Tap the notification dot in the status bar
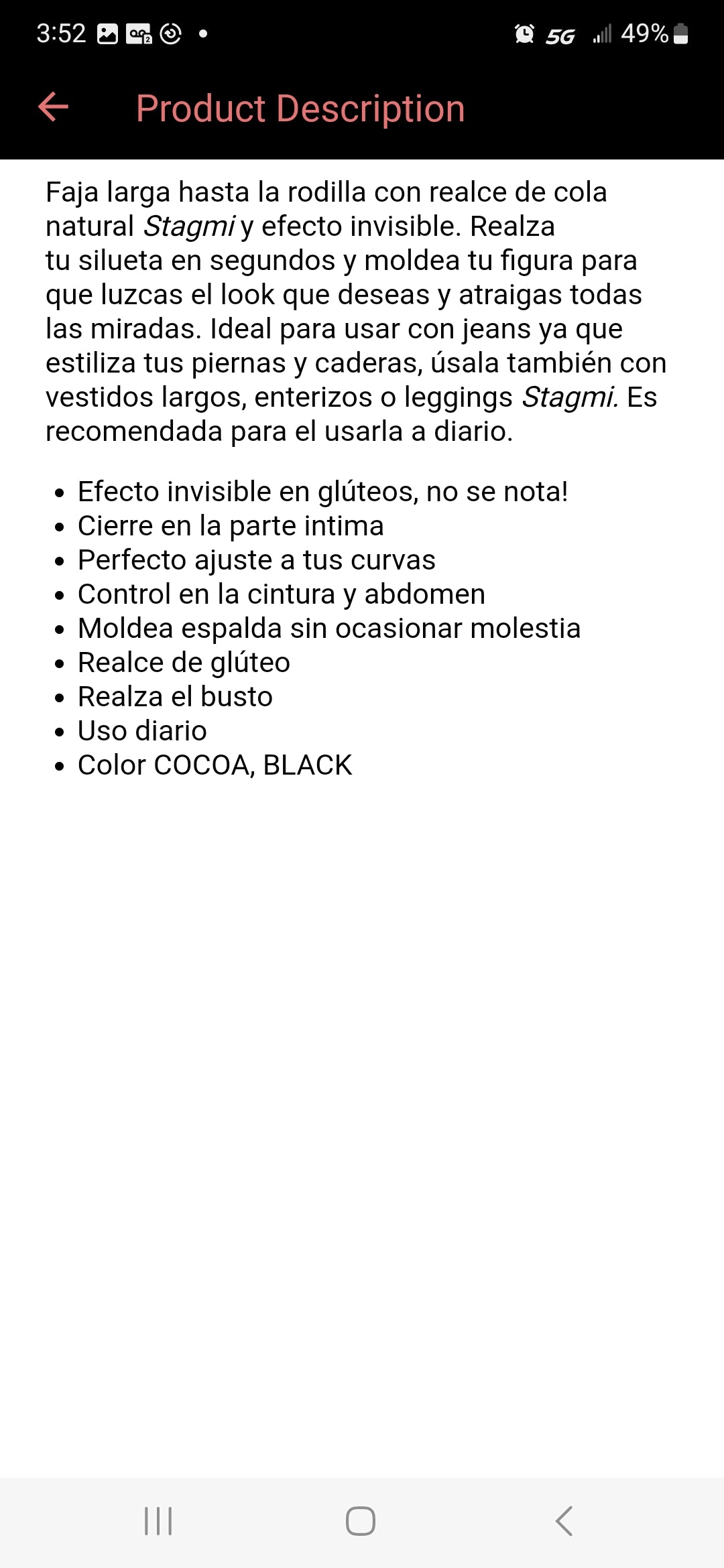Screen dimensions: 724x1568 pyautogui.click(x=204, y=34)
